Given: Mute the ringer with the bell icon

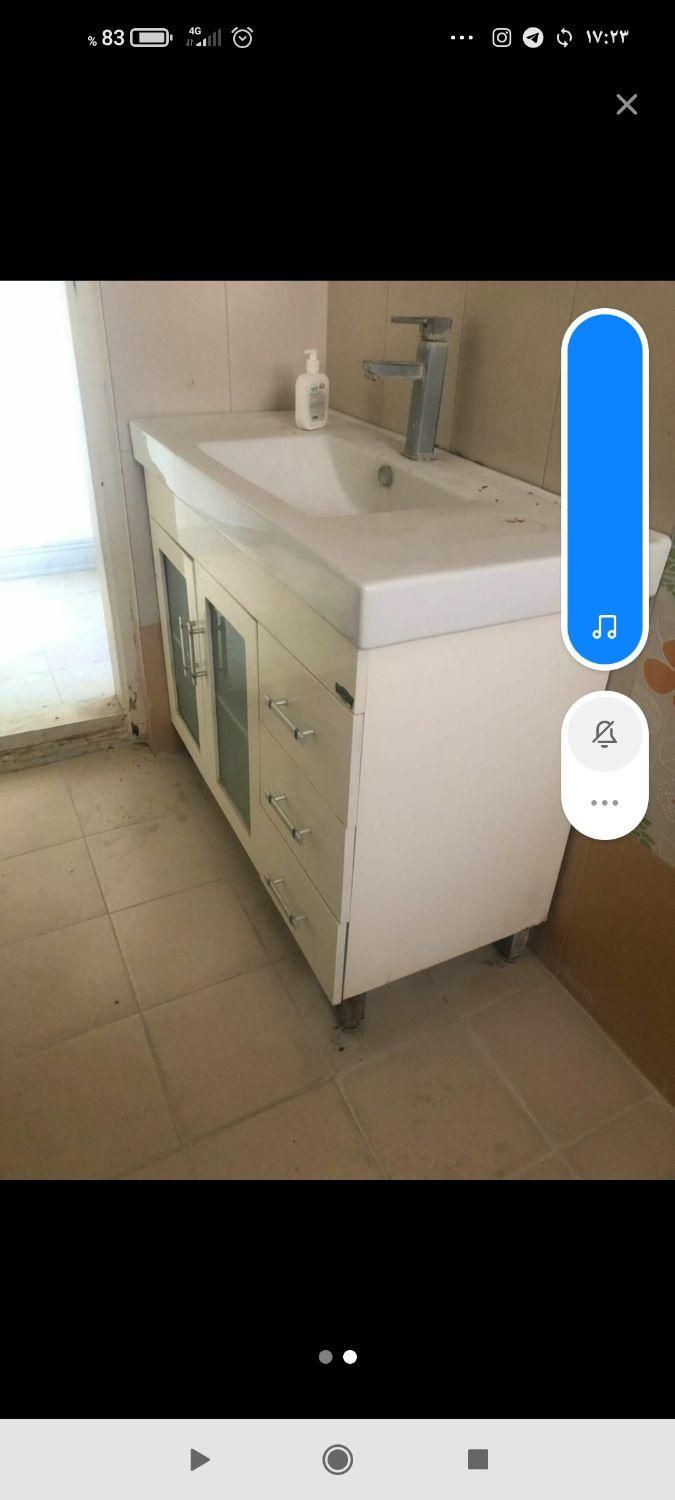Looking at the screenshot, I should 604,736.
